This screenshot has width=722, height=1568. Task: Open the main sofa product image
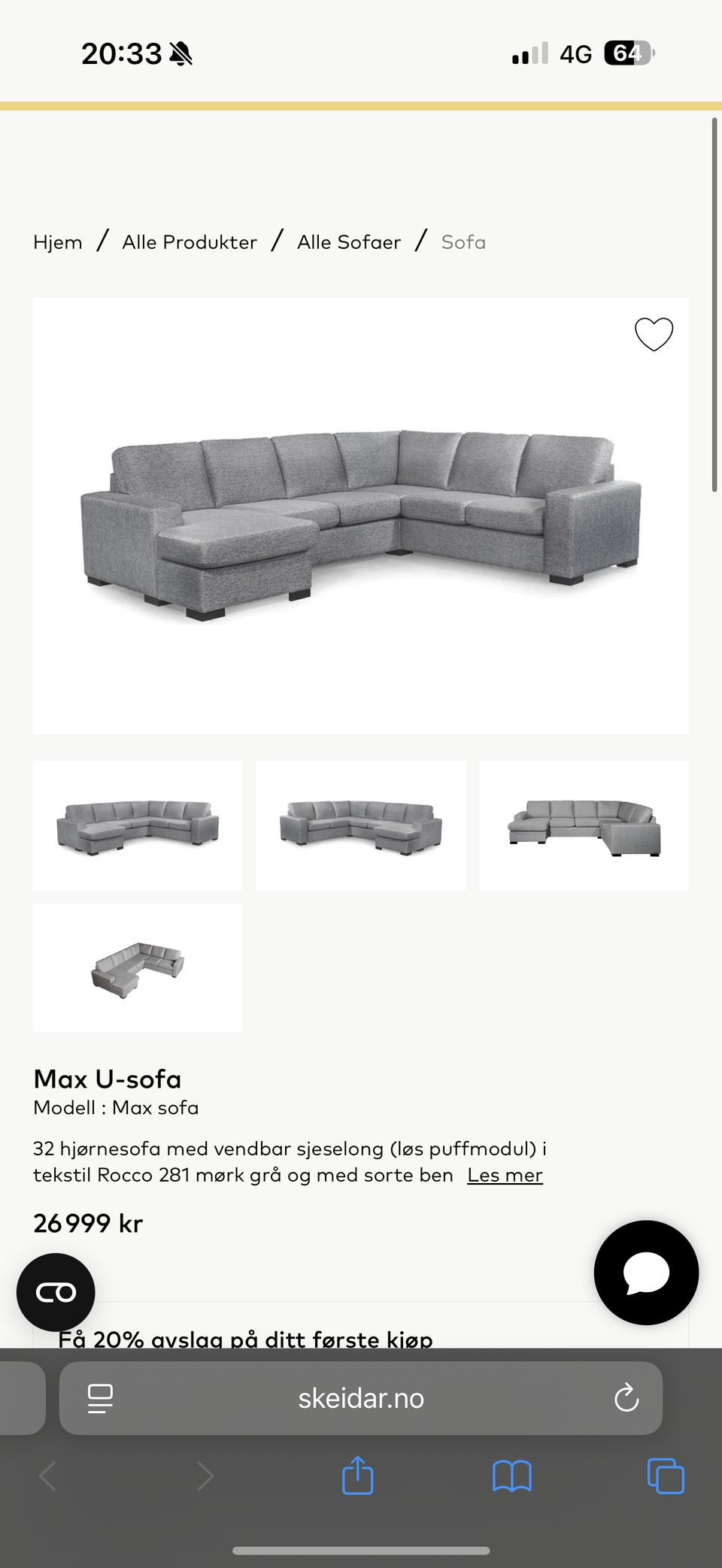click(361, 516)
